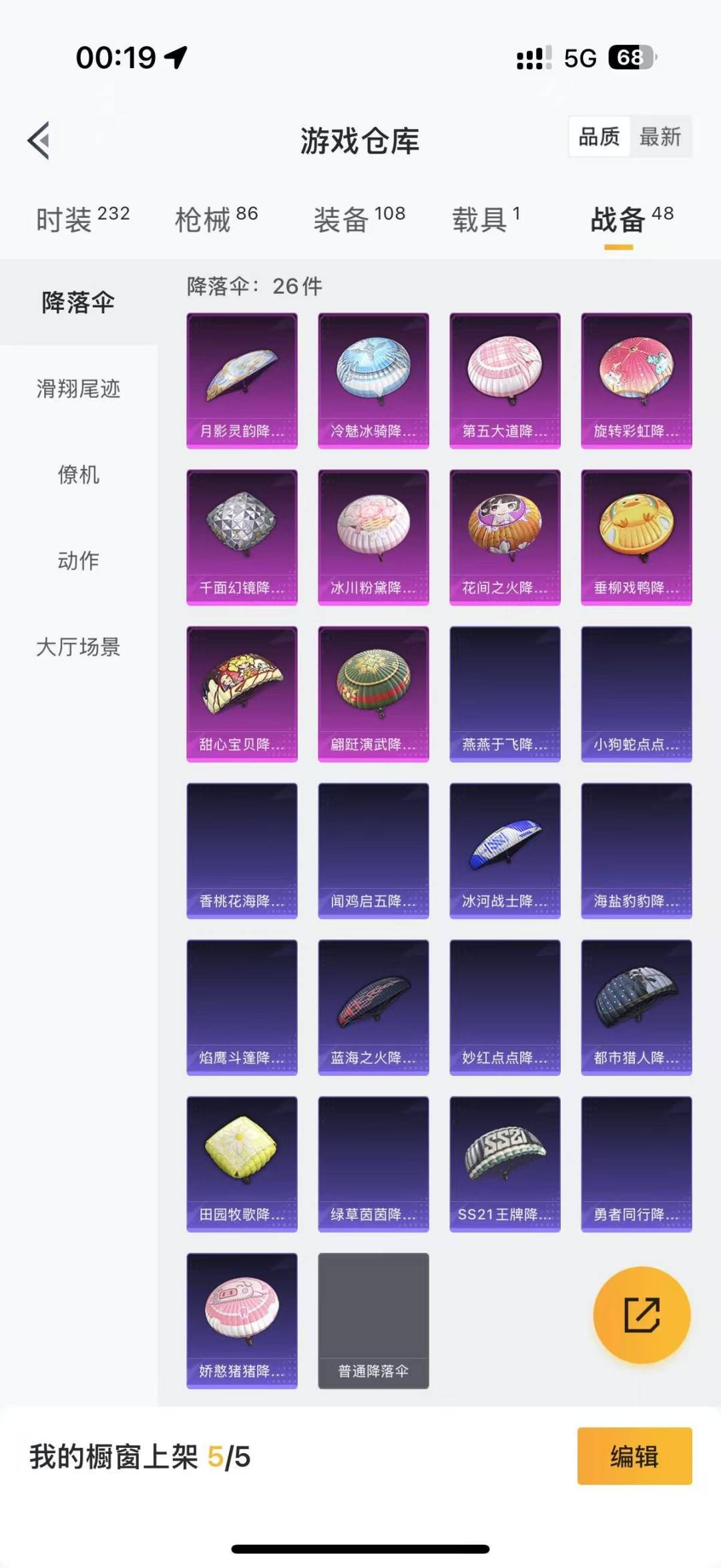Screen dimensions: 721x1568
Task: Select the 动作 category
Action: point(79,561)
